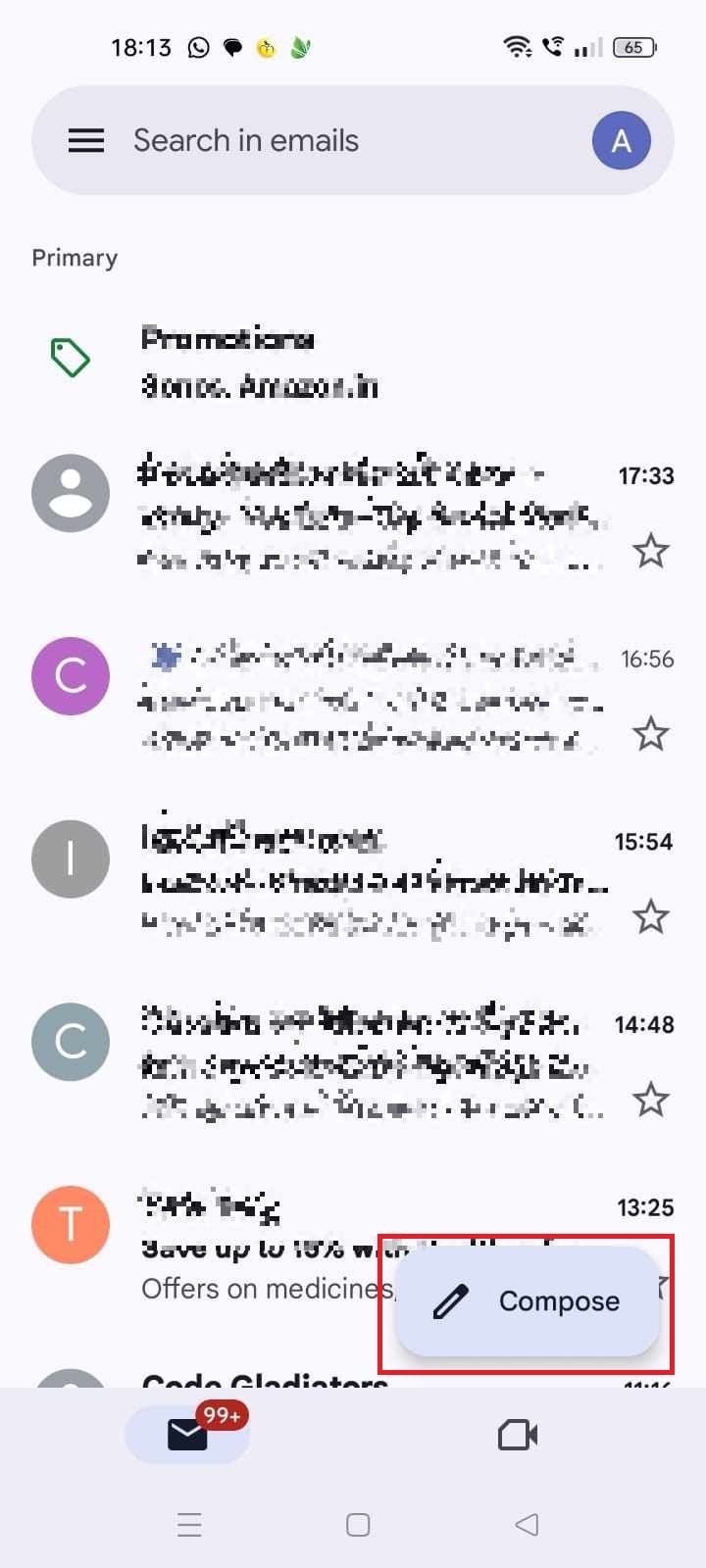Open the navigation drawer menu
Image resolution: width=706 pixels, height=1568 pixels.
click(85, 141)
